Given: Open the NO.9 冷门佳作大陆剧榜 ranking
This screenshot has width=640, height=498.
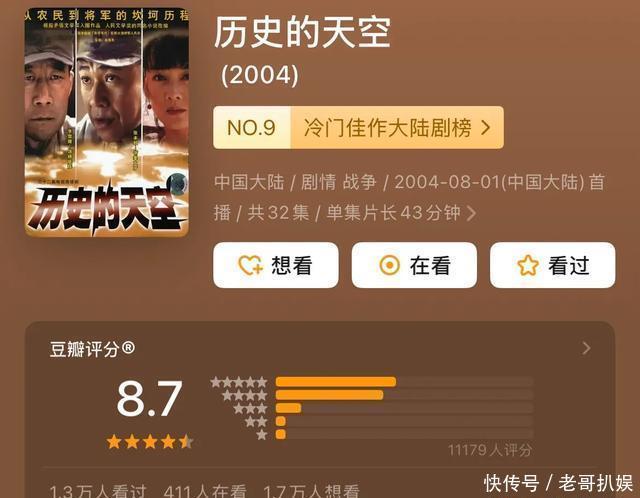Looking at the screenshot, I should pyautogui.click(x=358, y=128).
